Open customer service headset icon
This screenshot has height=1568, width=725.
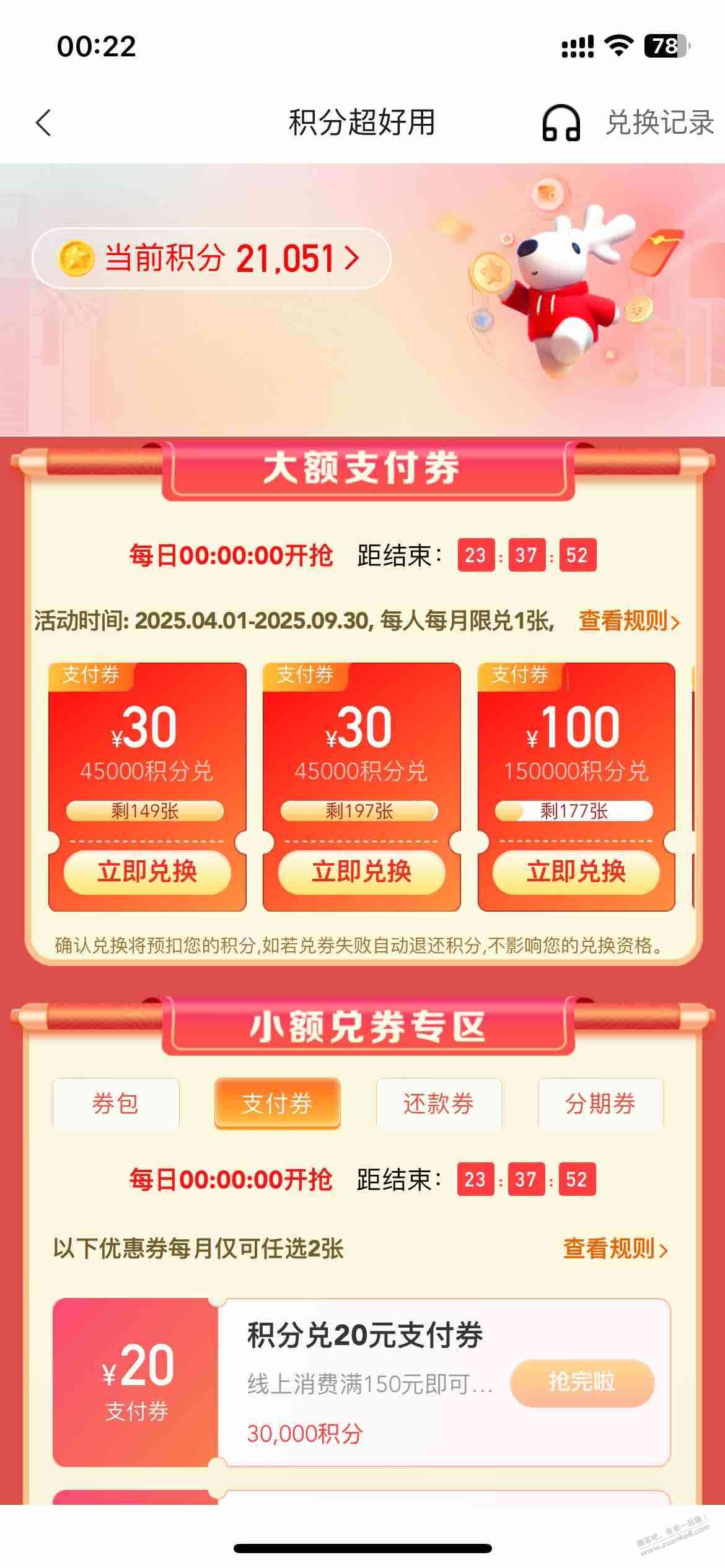click(561, 123)
